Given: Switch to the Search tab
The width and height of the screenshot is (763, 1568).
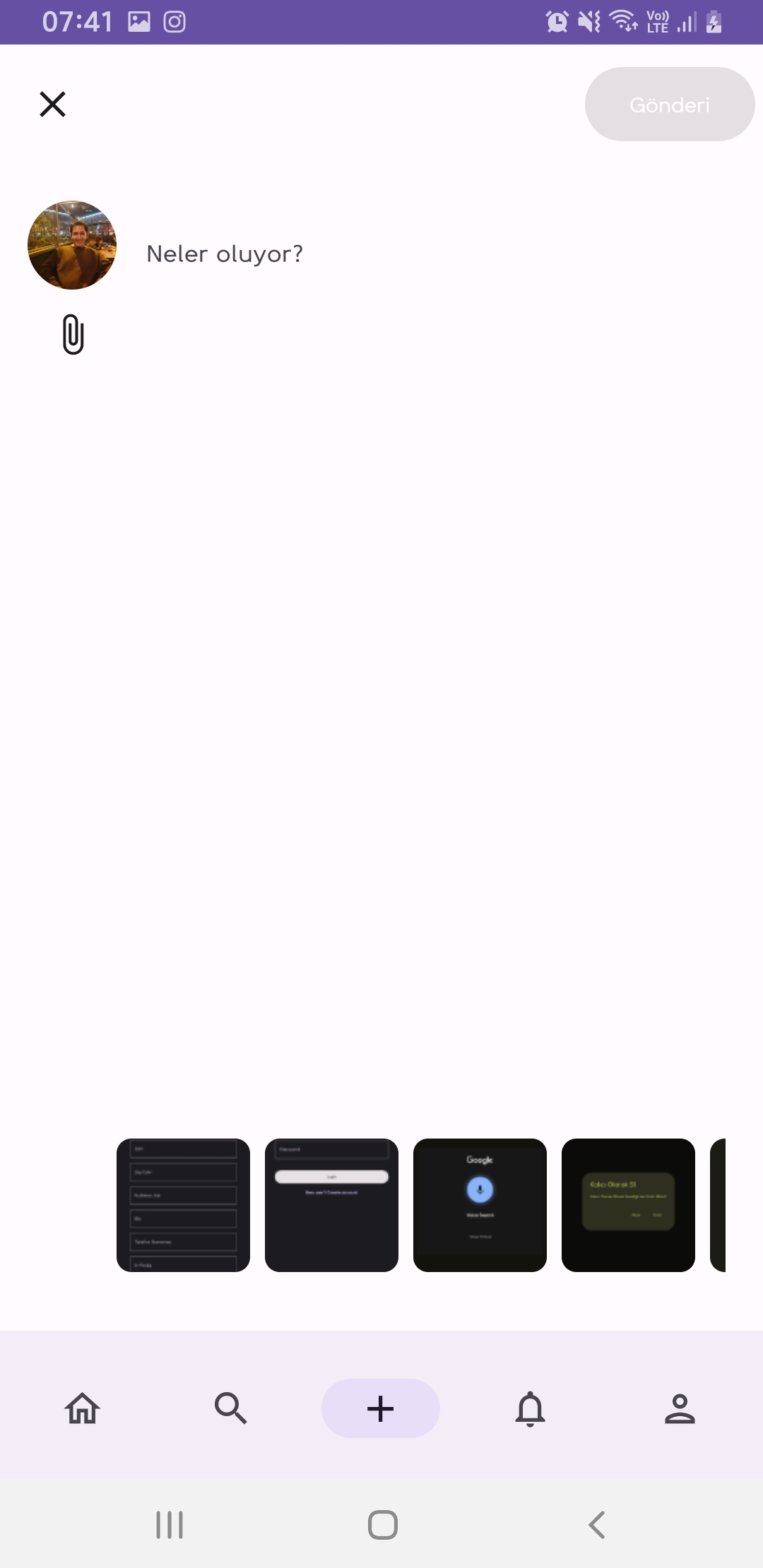Looking at the screenshot, I should point(230,1408).
